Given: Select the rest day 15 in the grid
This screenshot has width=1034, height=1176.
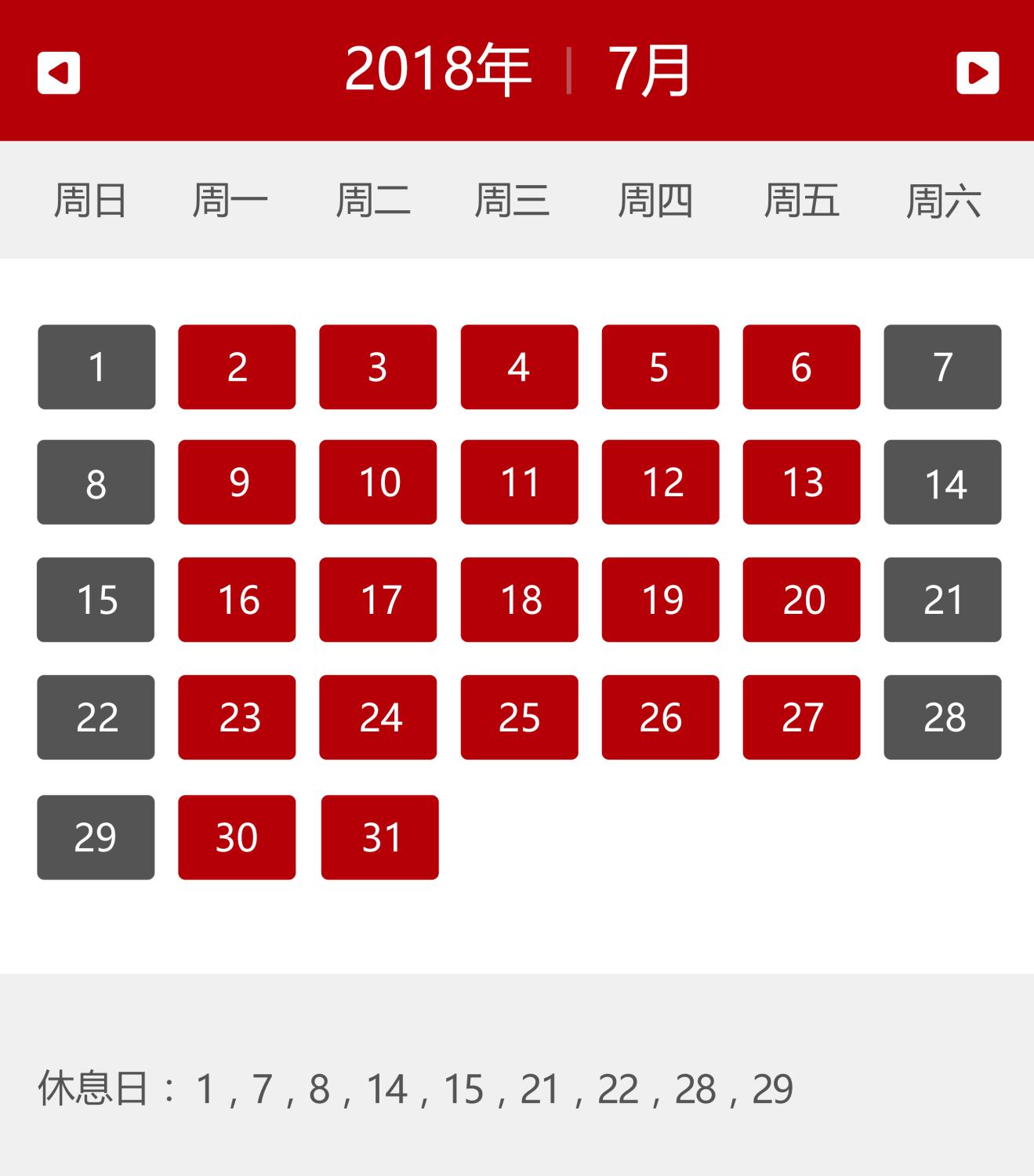Looking at the screenshot, I should click(95, 601).
